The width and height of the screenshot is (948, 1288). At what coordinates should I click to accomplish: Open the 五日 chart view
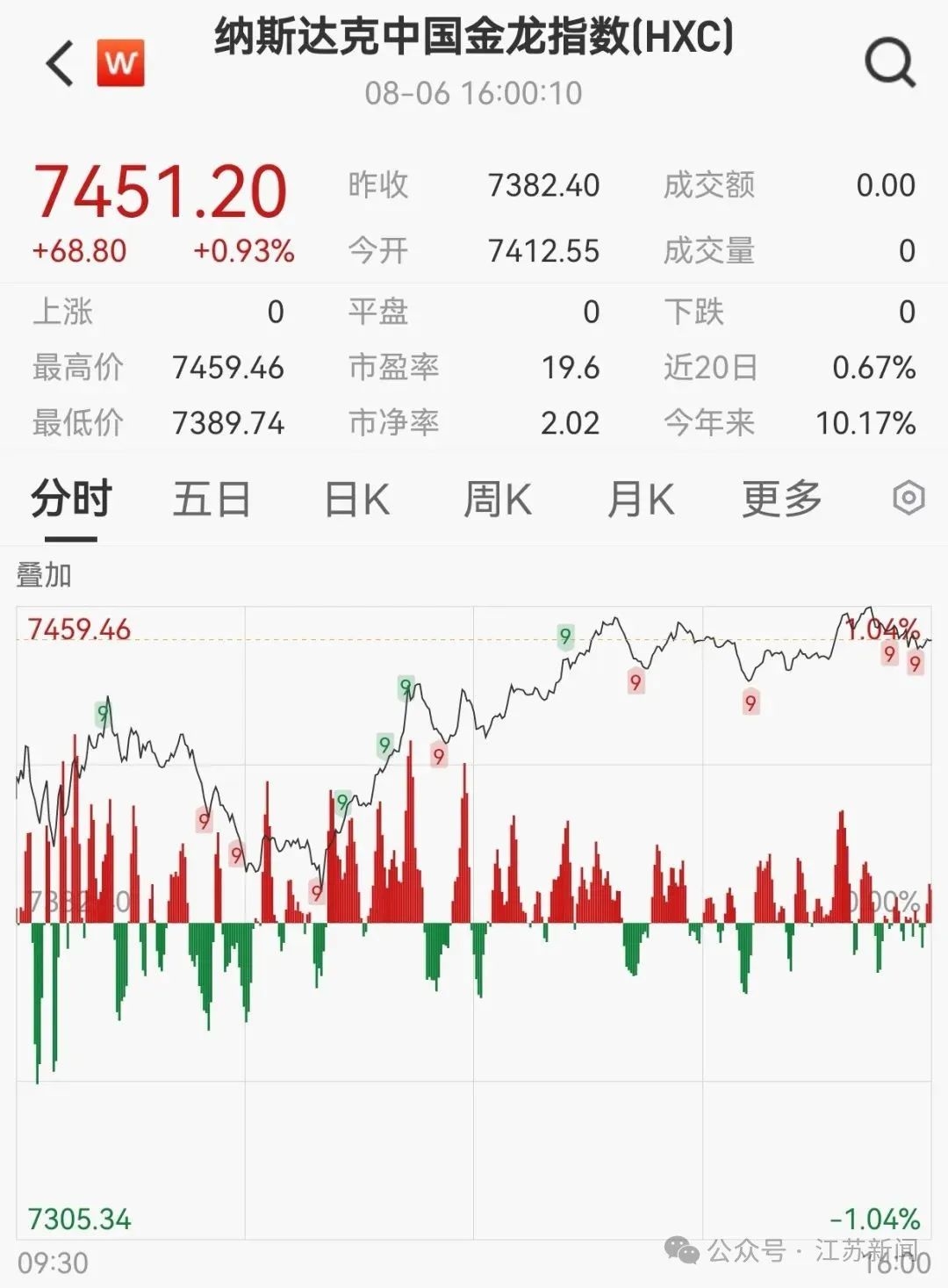click(211, 497)
